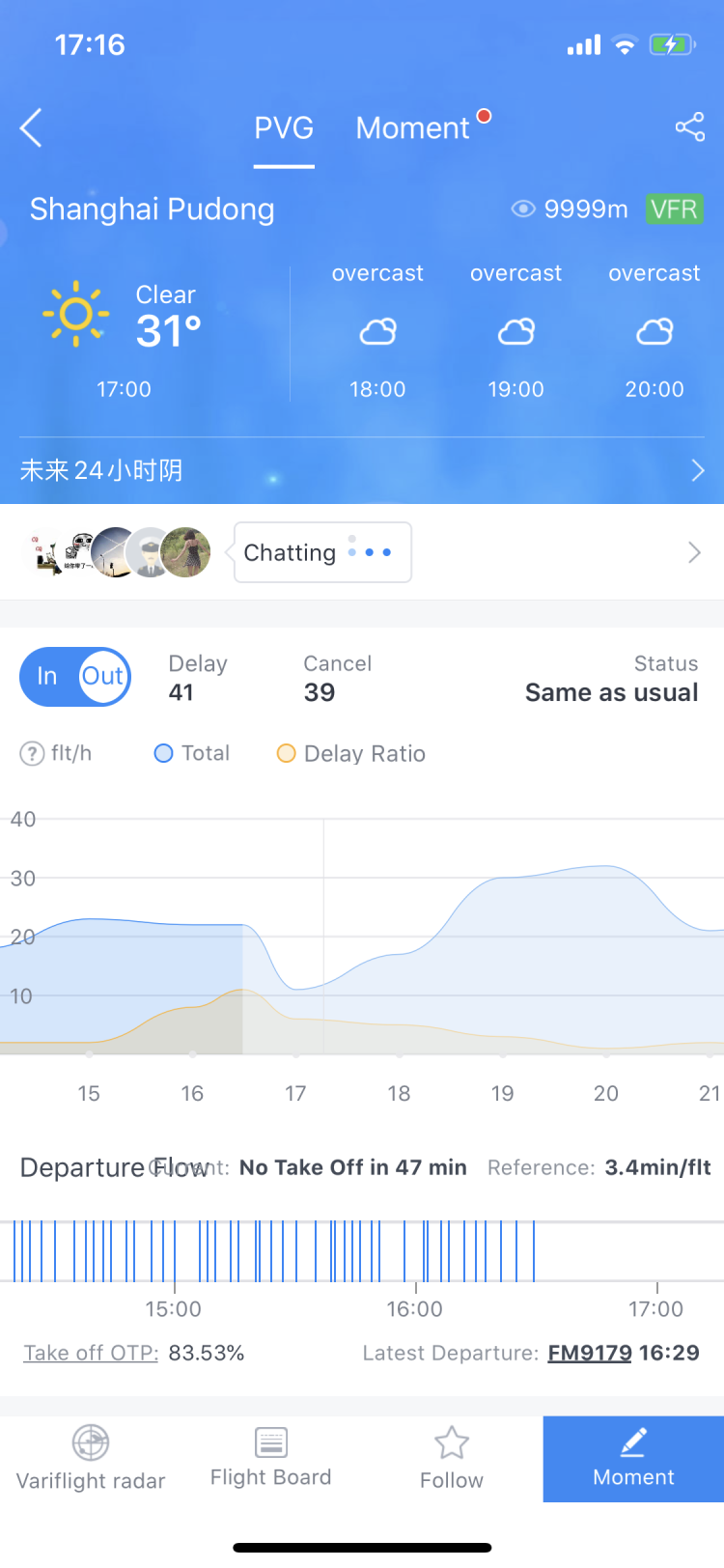Viewport: 724px width, 1568px height.
Task: Open the Take off OTP link
Action: pyautogui.click(x=91, y=1353)
